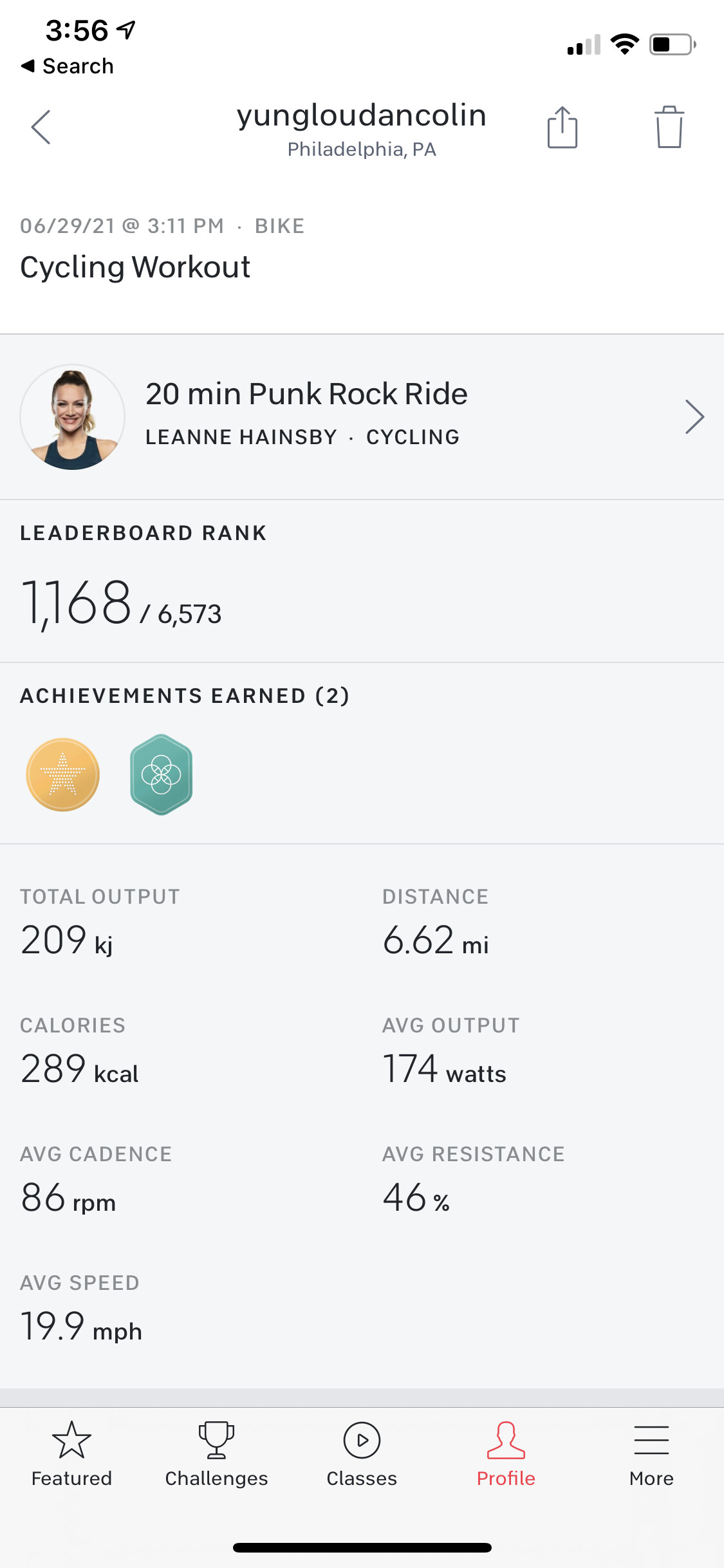
Task: View the gold star achievement badge
Action: (63, 774)
